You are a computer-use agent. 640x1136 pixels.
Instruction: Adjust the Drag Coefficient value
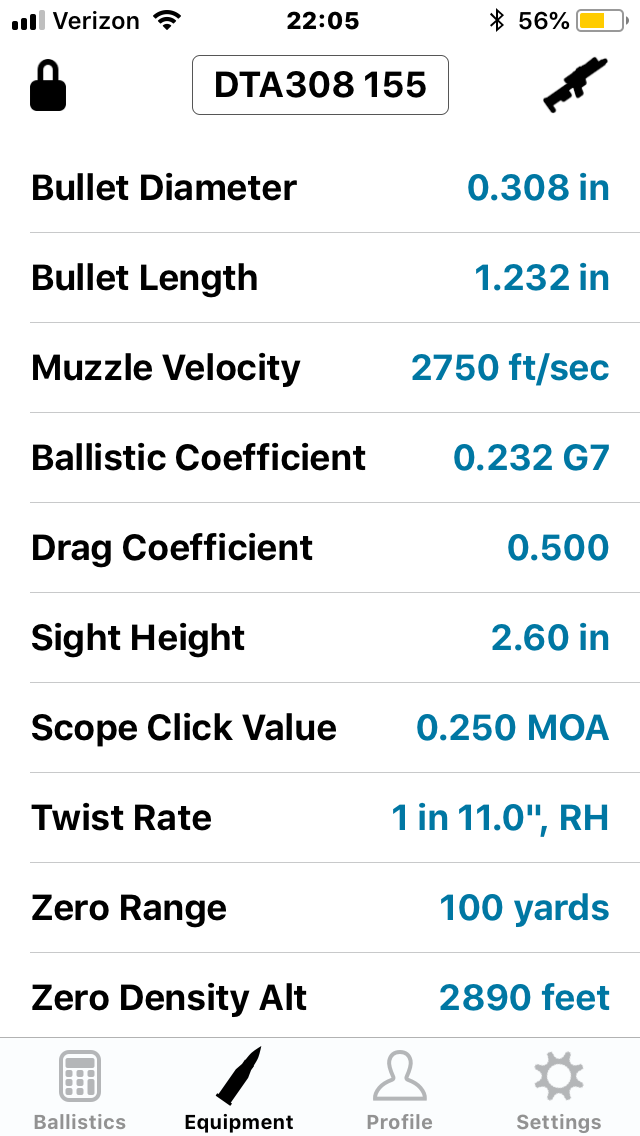click(x=557, y=548)
